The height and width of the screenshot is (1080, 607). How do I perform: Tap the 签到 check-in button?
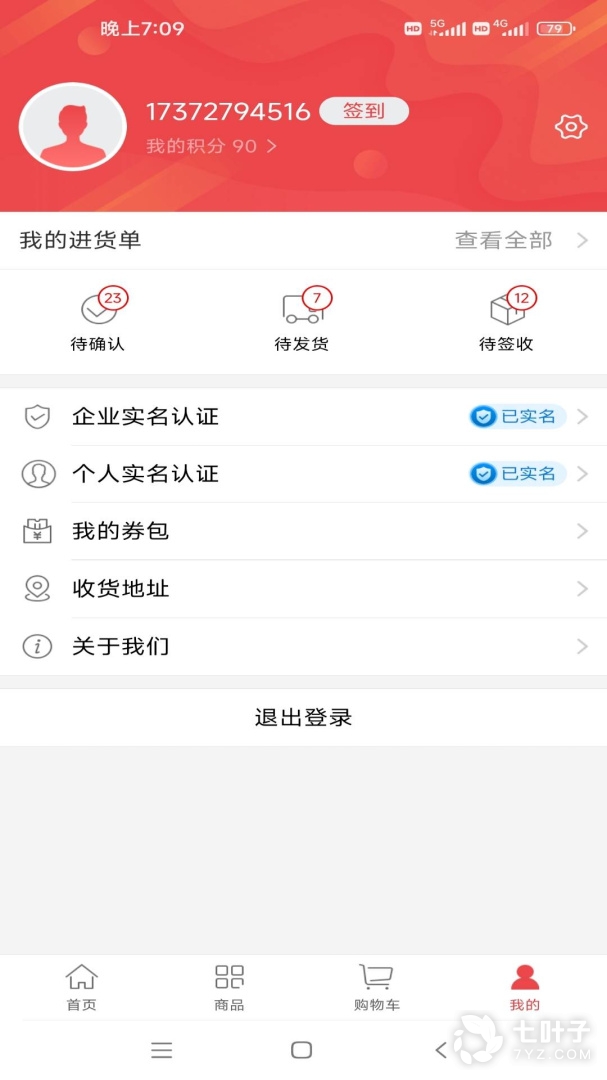(364, 111)
